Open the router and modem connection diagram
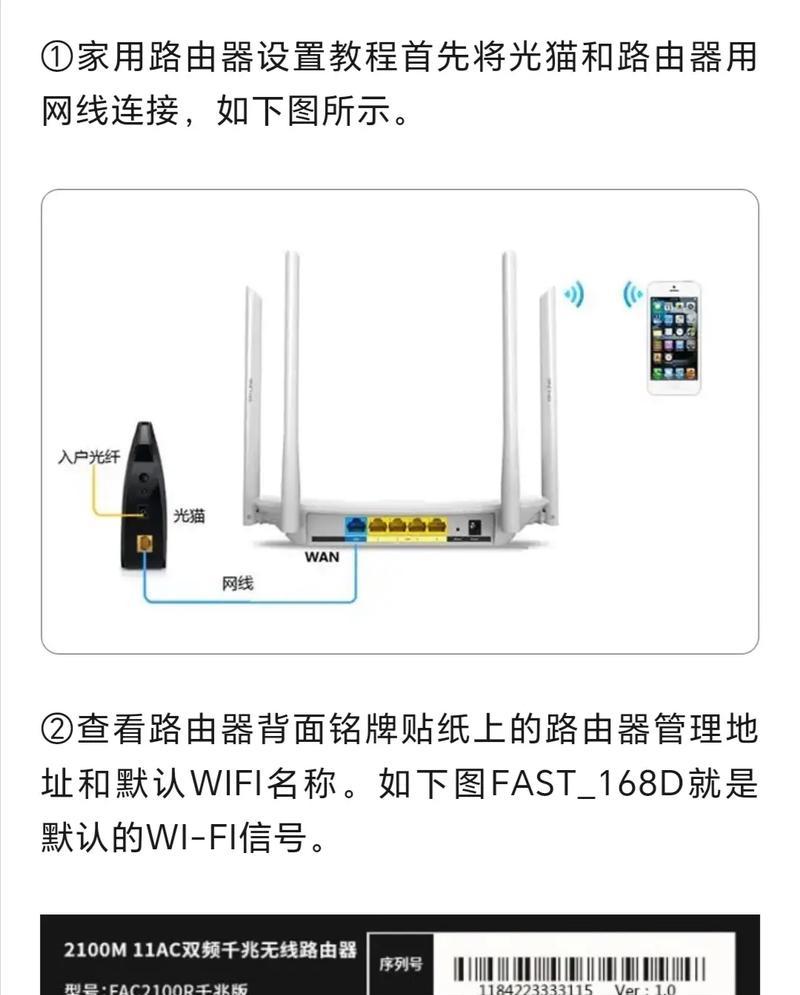This screenshot has height=995, width=800. 400,420
